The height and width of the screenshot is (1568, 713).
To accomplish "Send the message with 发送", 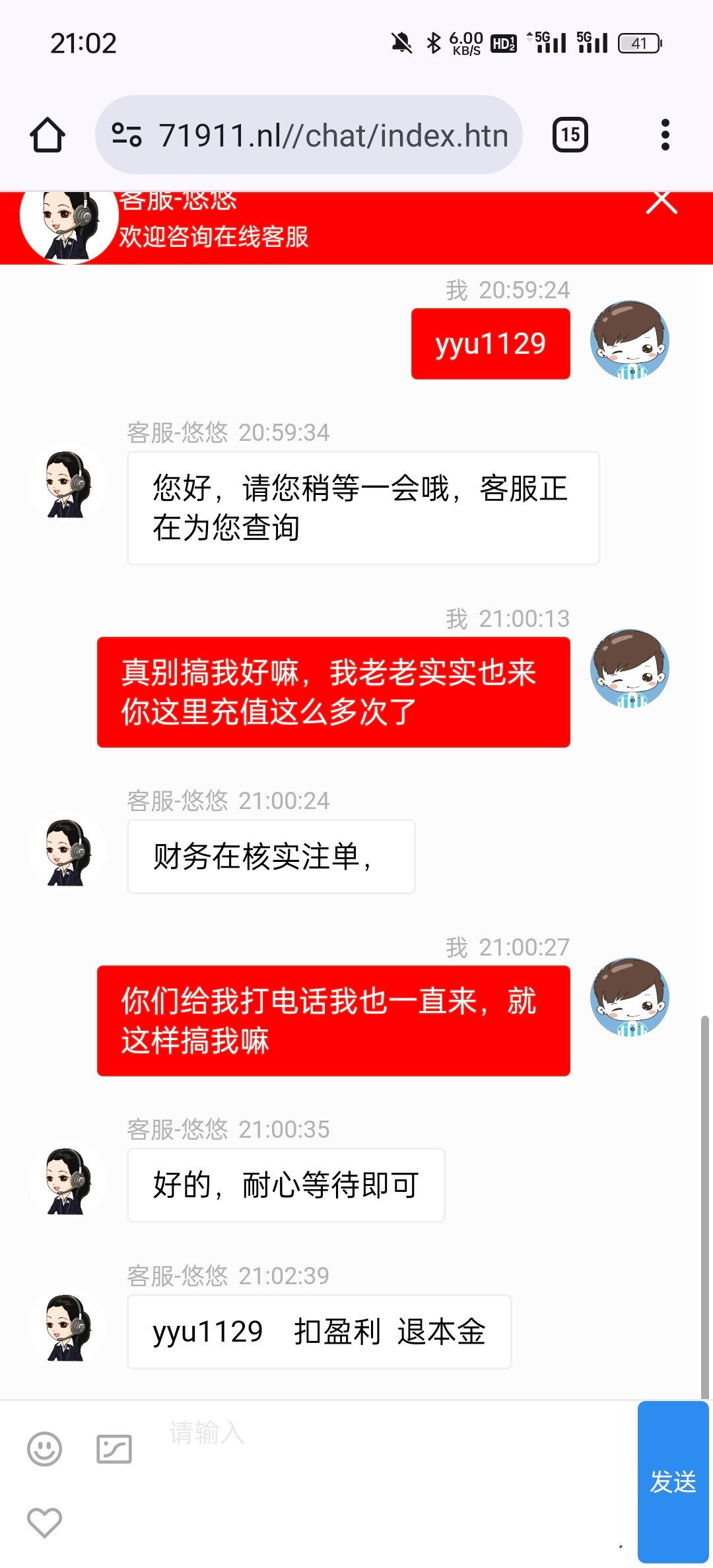I will point(673,1482).
